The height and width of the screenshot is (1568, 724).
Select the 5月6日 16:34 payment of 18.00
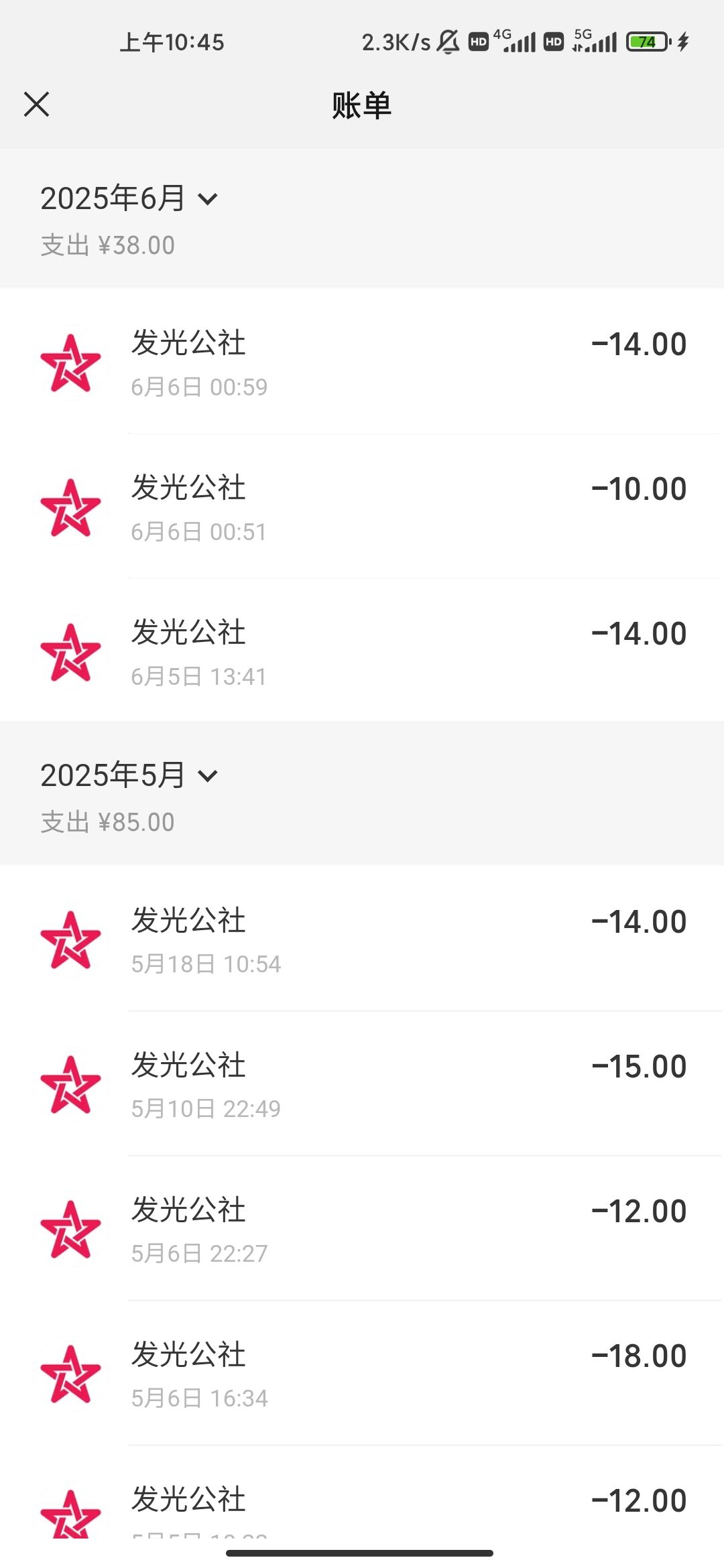(362, 1373)
